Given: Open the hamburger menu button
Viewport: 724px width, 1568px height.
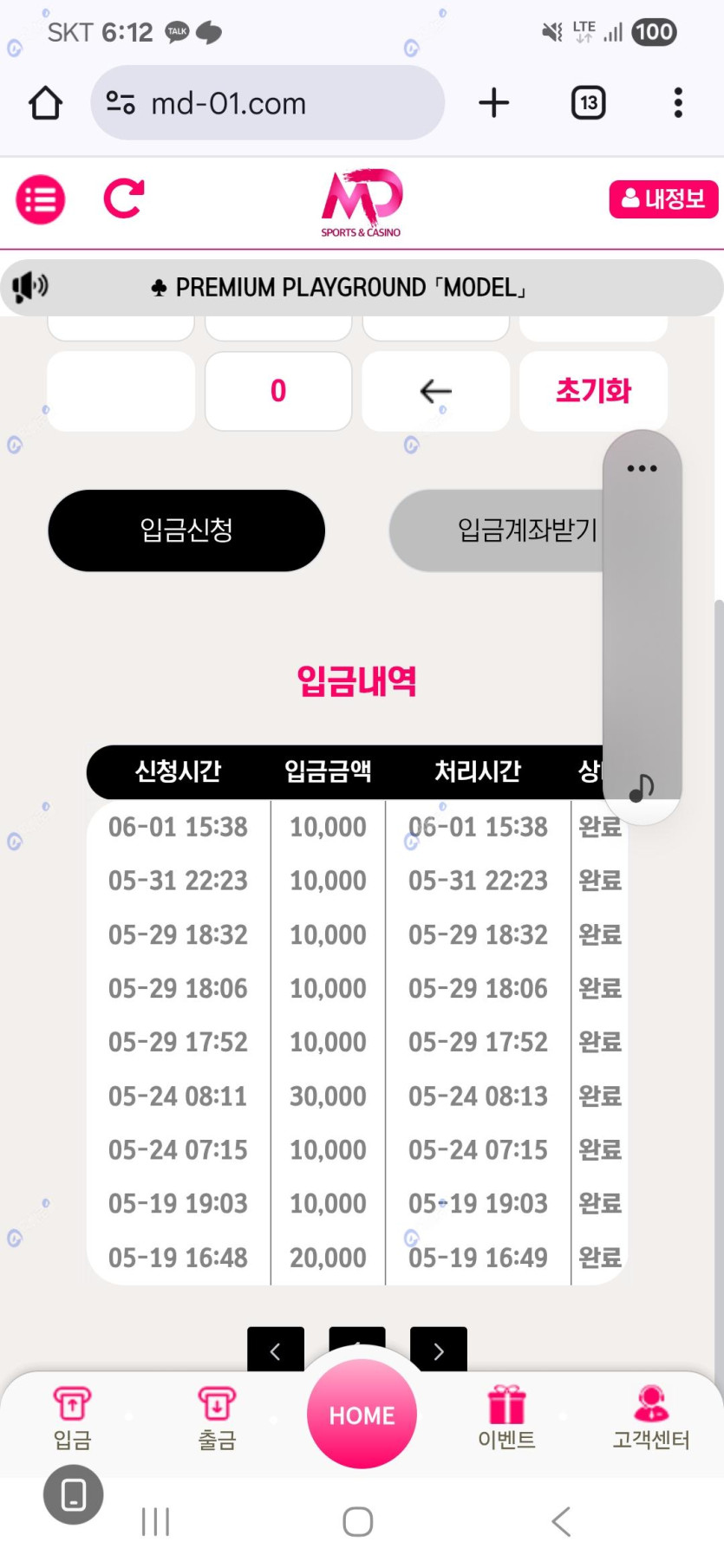Looking at the screenshot, I should pos(40,199).
